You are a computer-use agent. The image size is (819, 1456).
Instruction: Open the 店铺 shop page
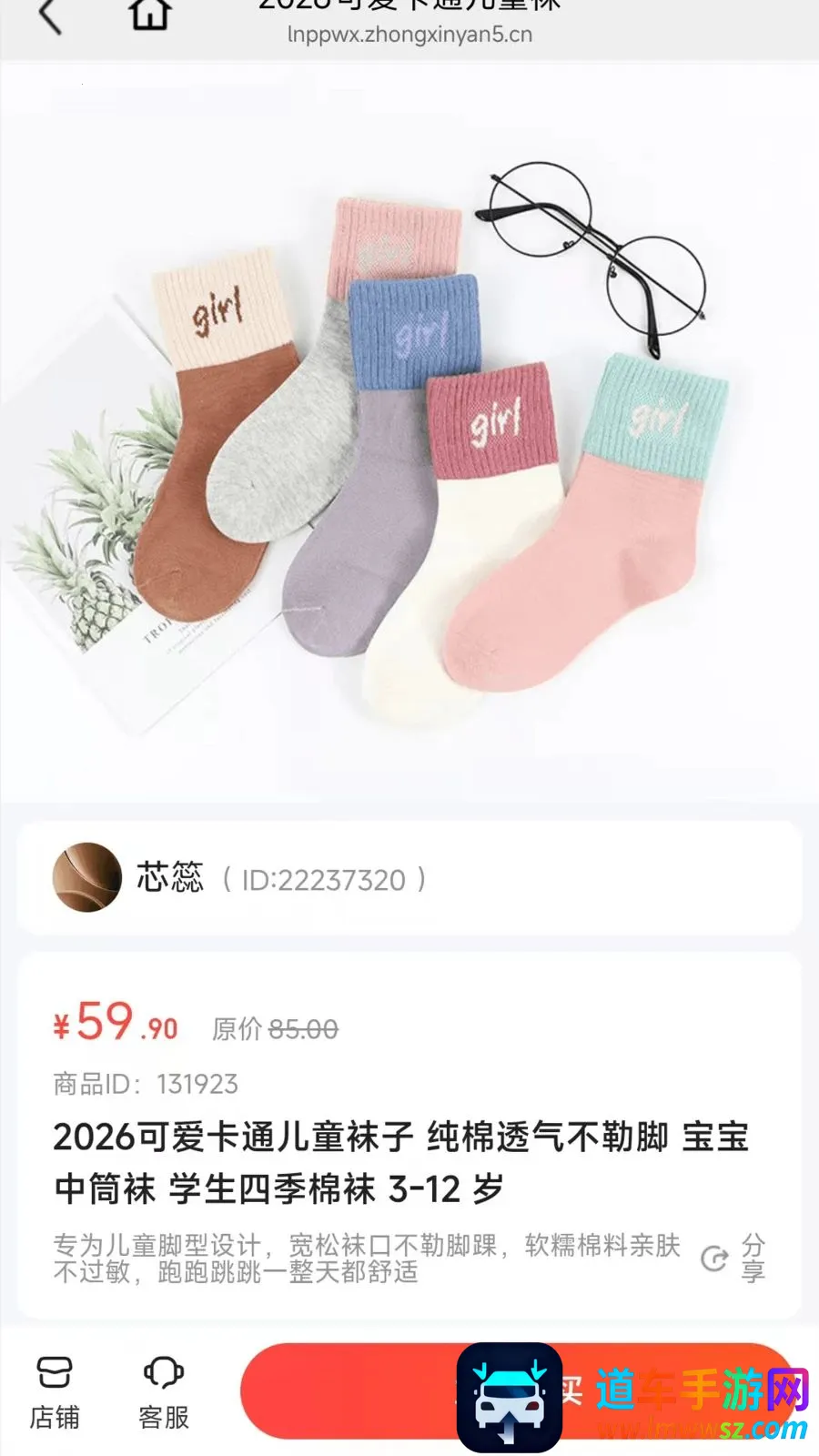click(x=55, y=1392)
